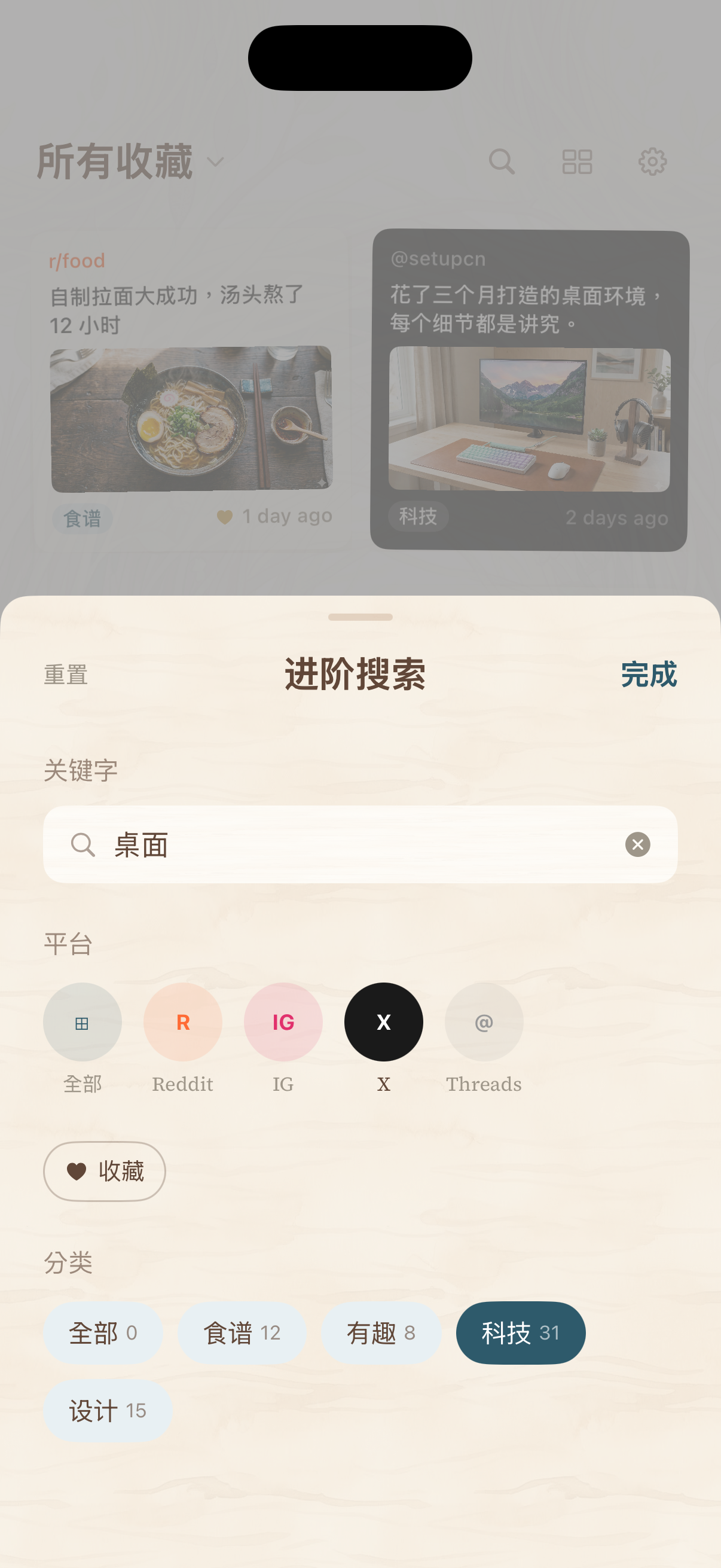The height and width of the screenshot is (1568, 721).
Task: Open search with the magnifier icon
Action: pyautogui.click(x=501, y=162)
